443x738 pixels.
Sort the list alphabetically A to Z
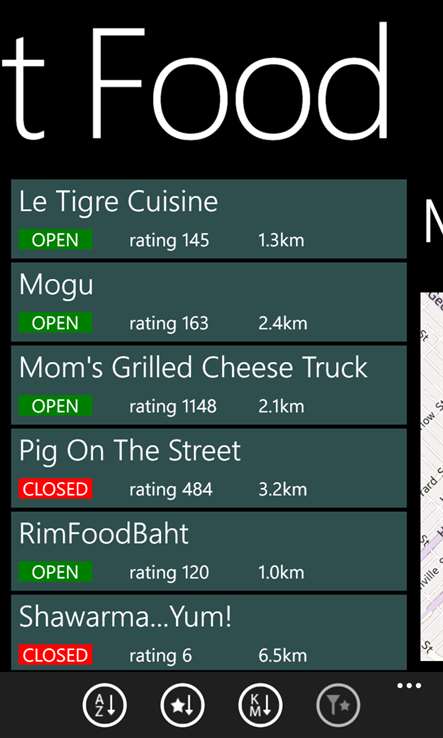point(105,705)
